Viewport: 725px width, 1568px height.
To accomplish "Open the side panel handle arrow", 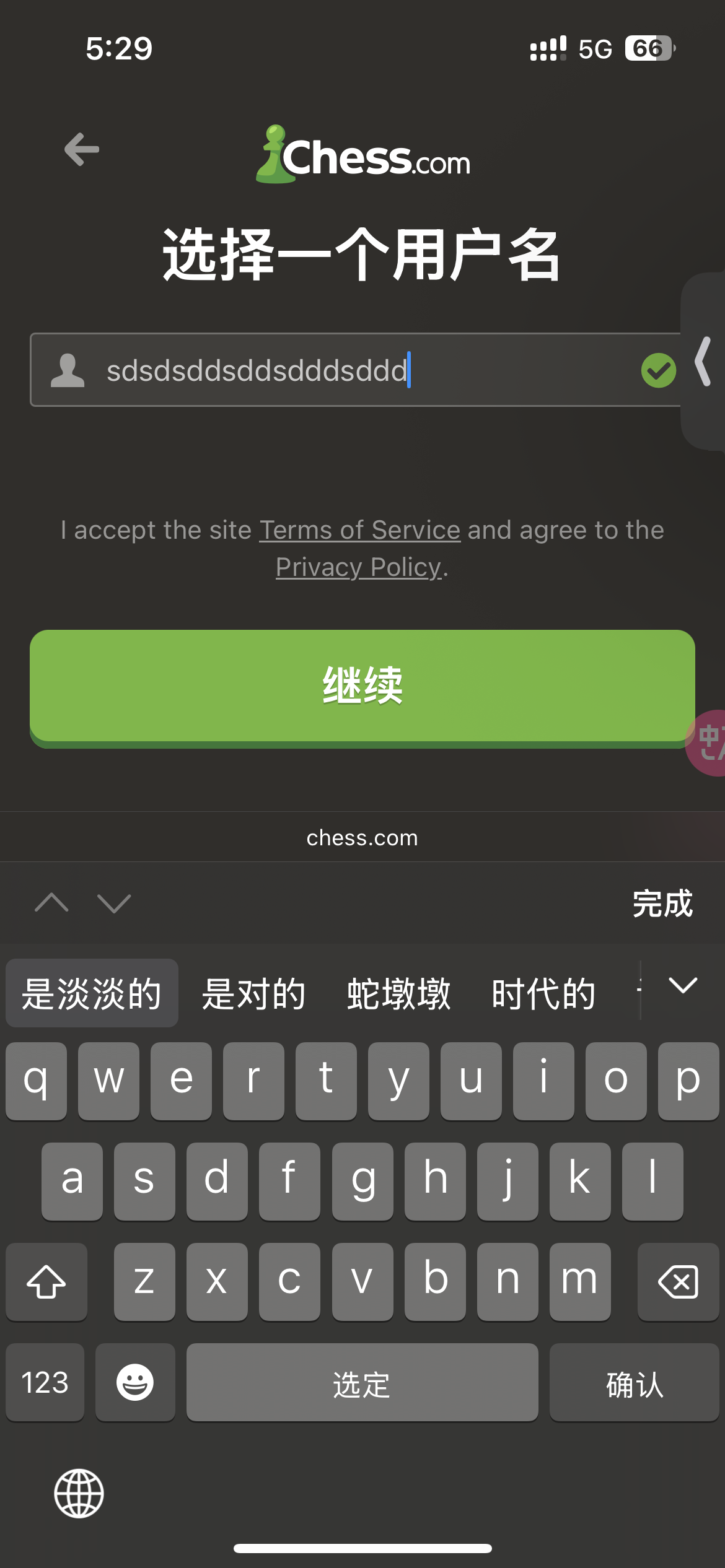I will (x=703, y=361).
